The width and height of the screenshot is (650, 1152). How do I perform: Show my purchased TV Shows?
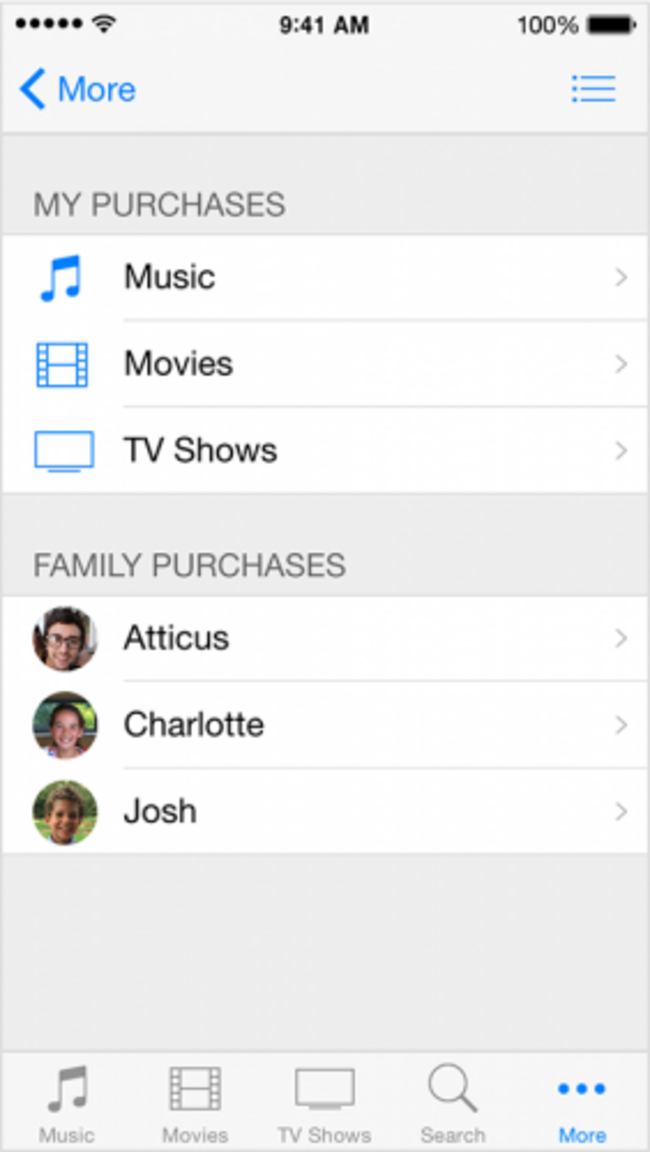pos(324,451)
